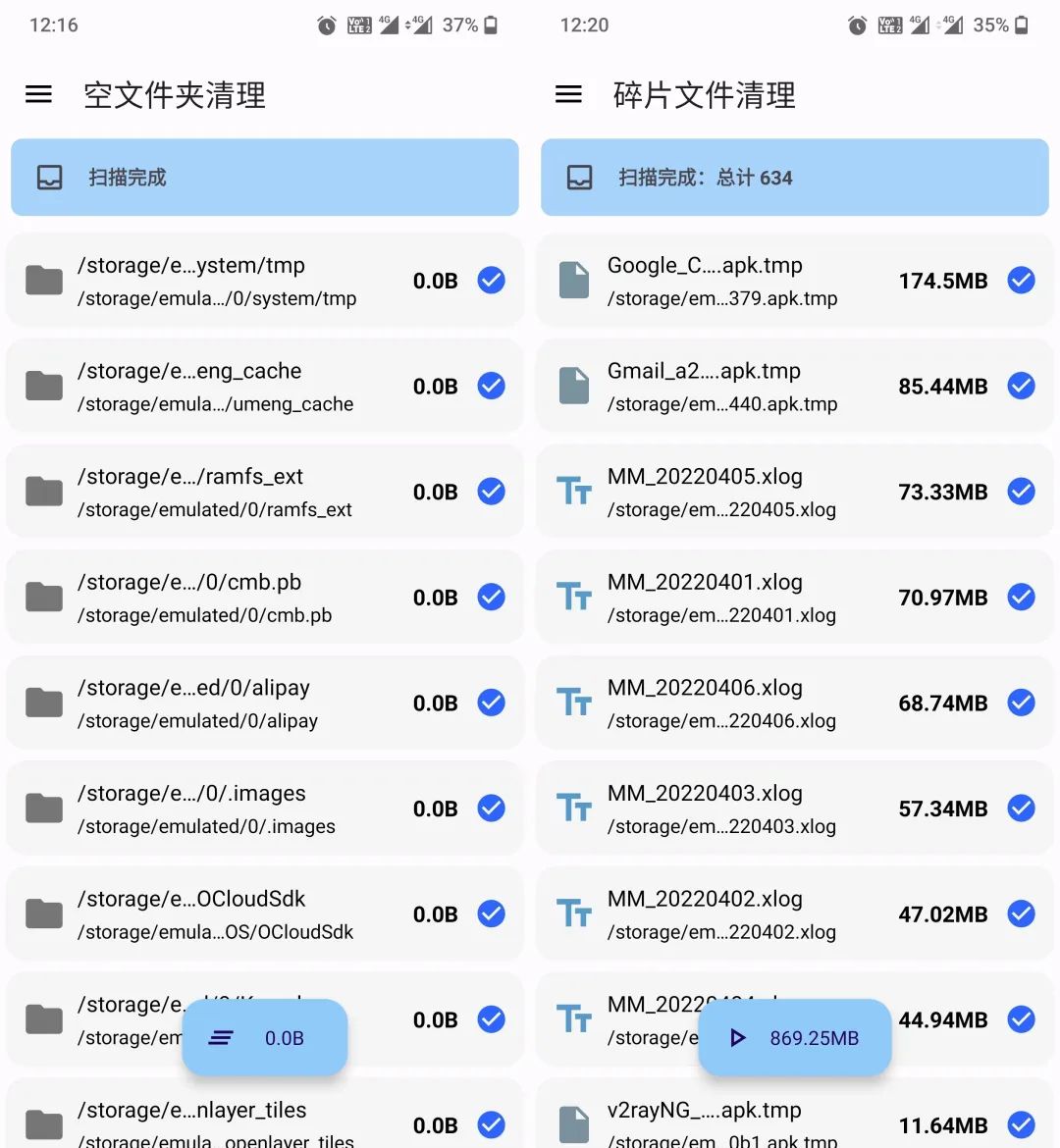Tap the Tt log icon for MM_20220405.xlog
1060x1148 pixels.
573,492
